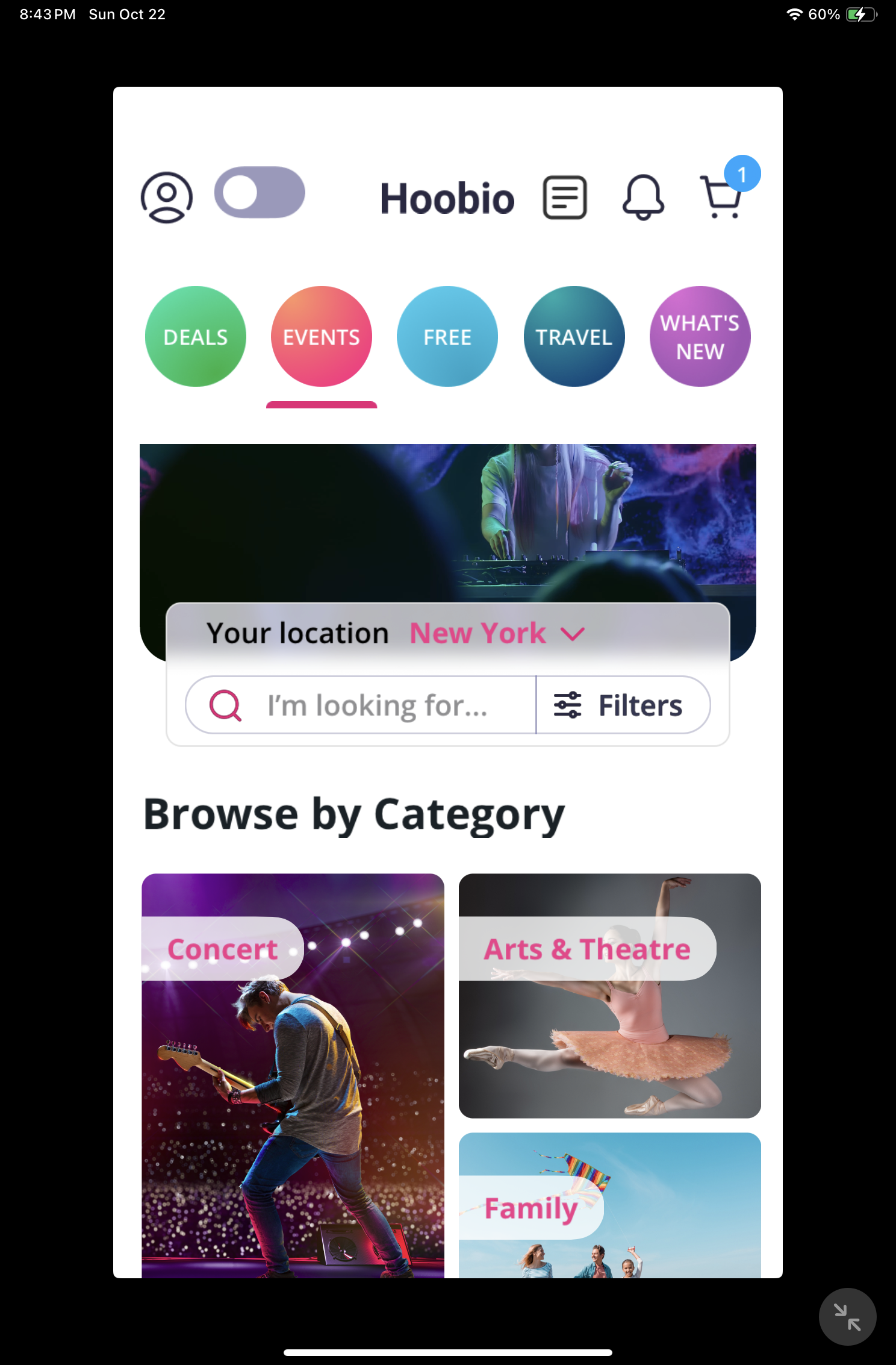The image size is (896, 1365).
Task: Tap the collapse arrows button
Action: pos(847,1316)
